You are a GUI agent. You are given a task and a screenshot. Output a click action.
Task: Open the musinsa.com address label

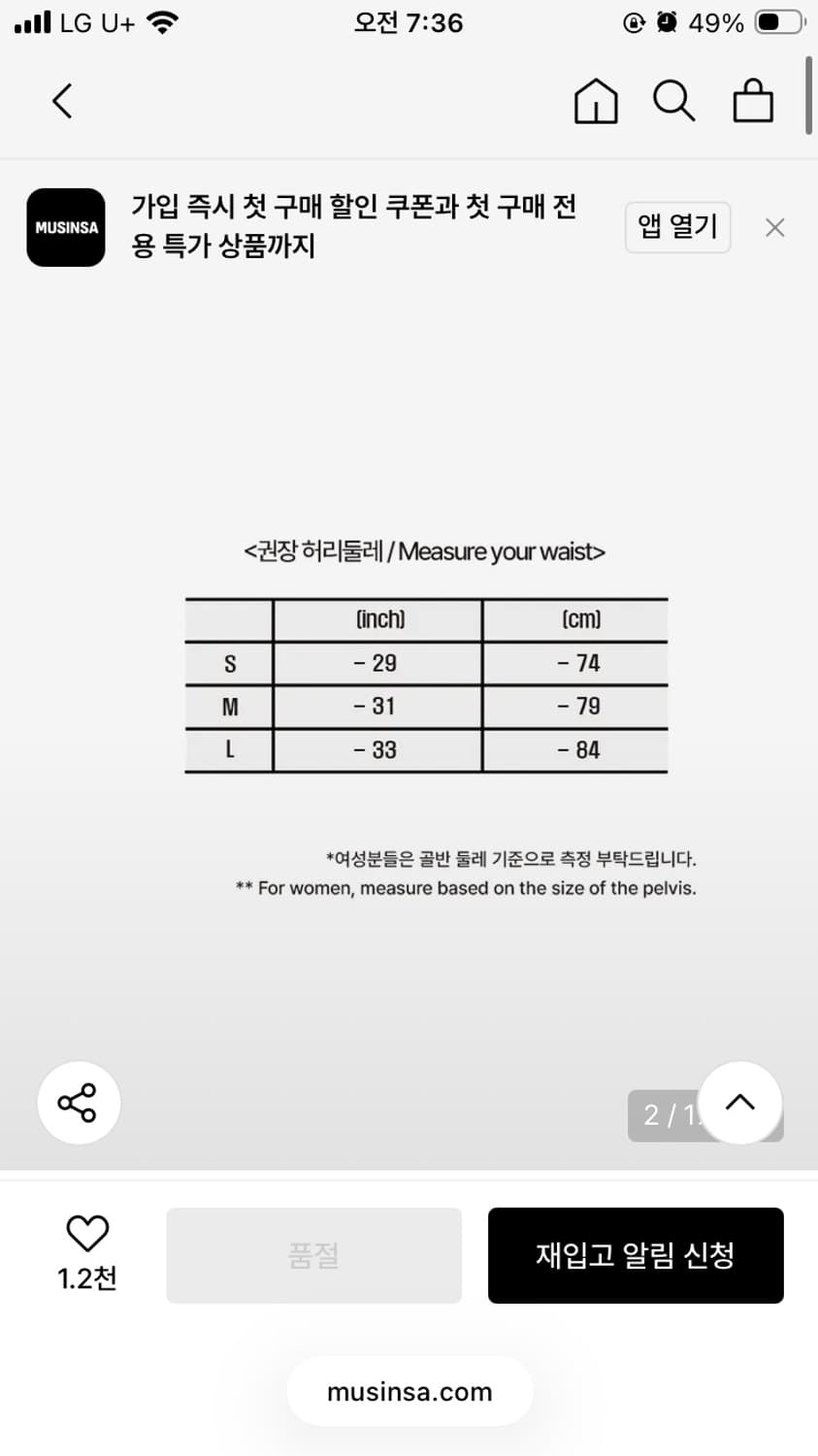click(409, 1392)
